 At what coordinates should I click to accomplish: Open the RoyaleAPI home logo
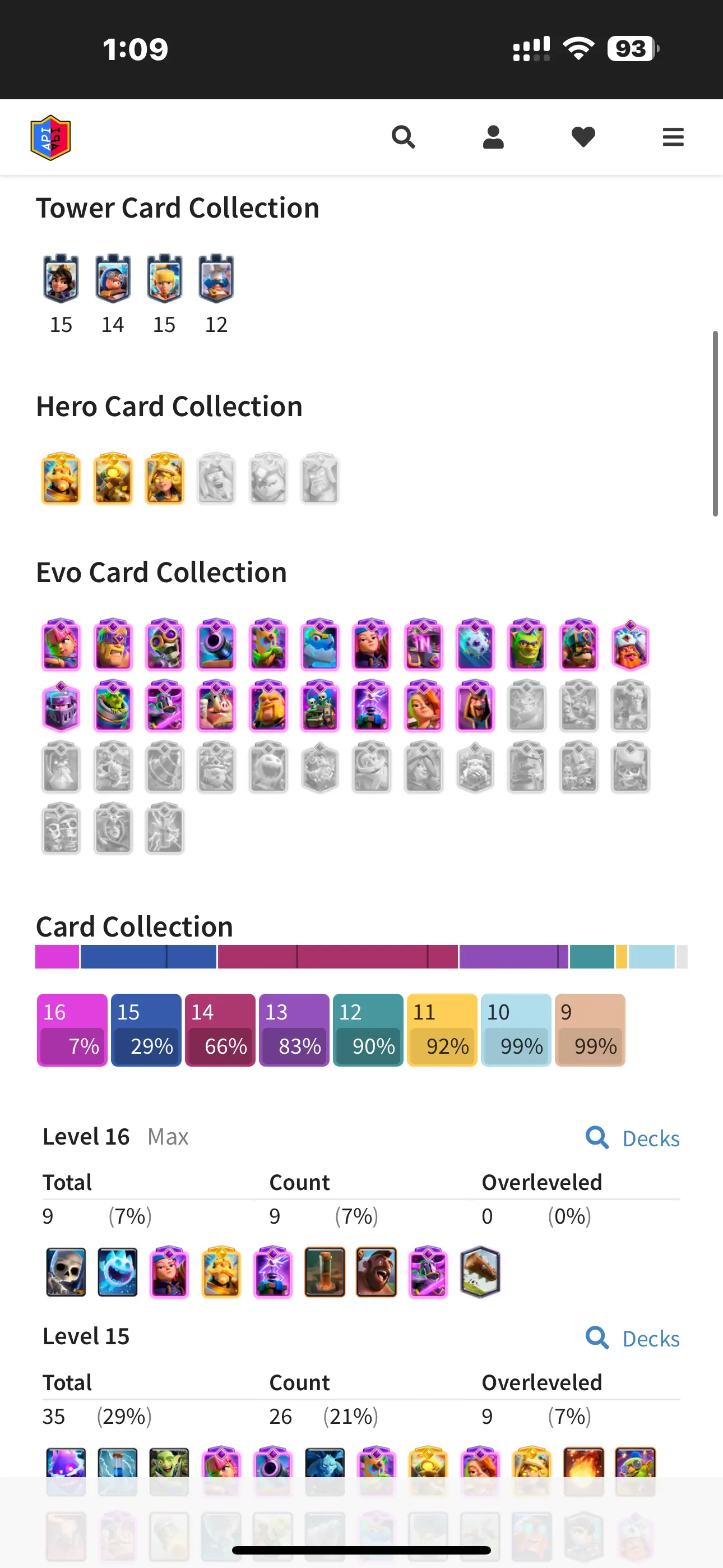50,137
